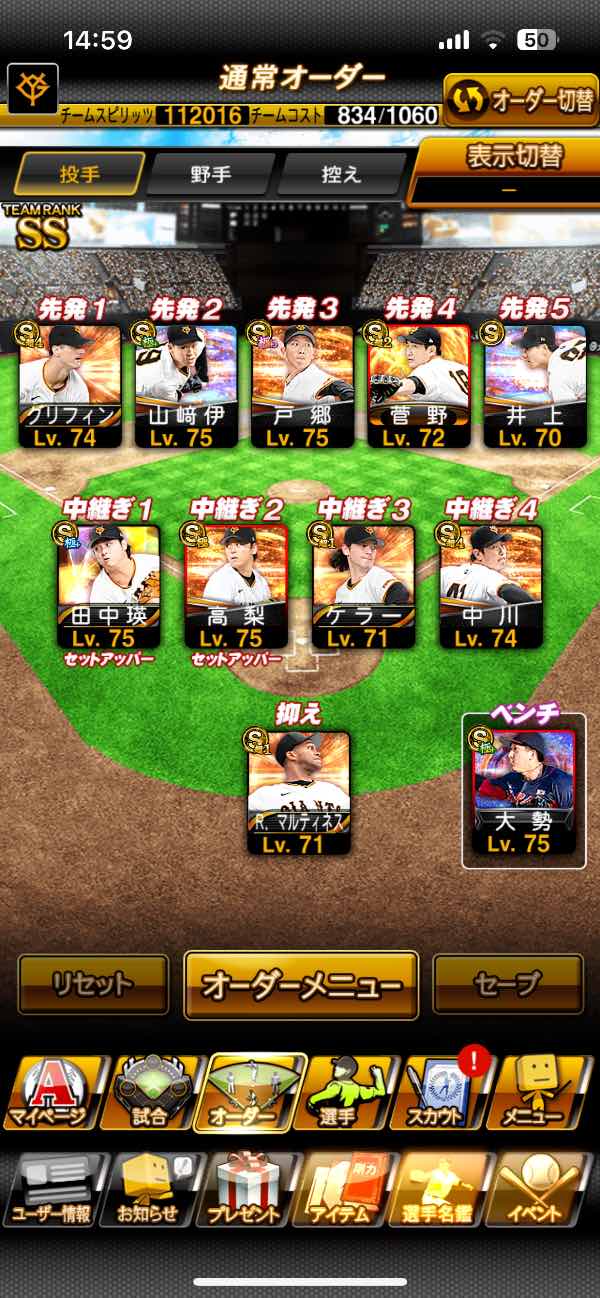
Task: Open the イベント page
Action: (541, 1190)
